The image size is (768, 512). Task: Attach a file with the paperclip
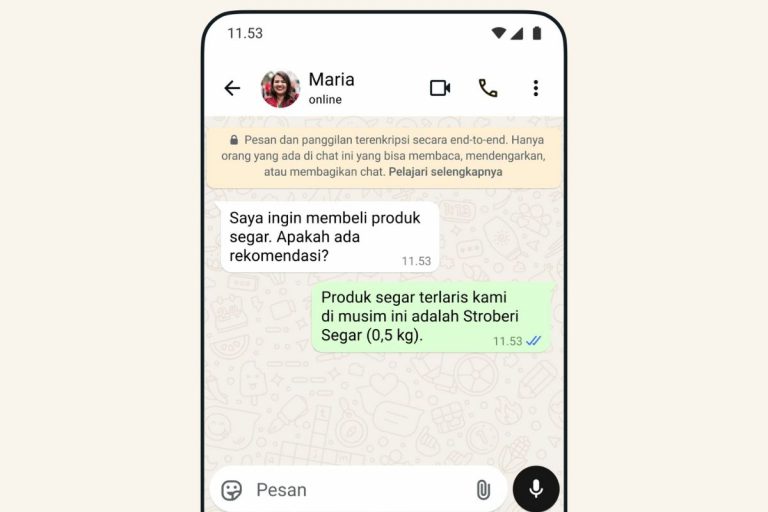click(x=483, y=489)
